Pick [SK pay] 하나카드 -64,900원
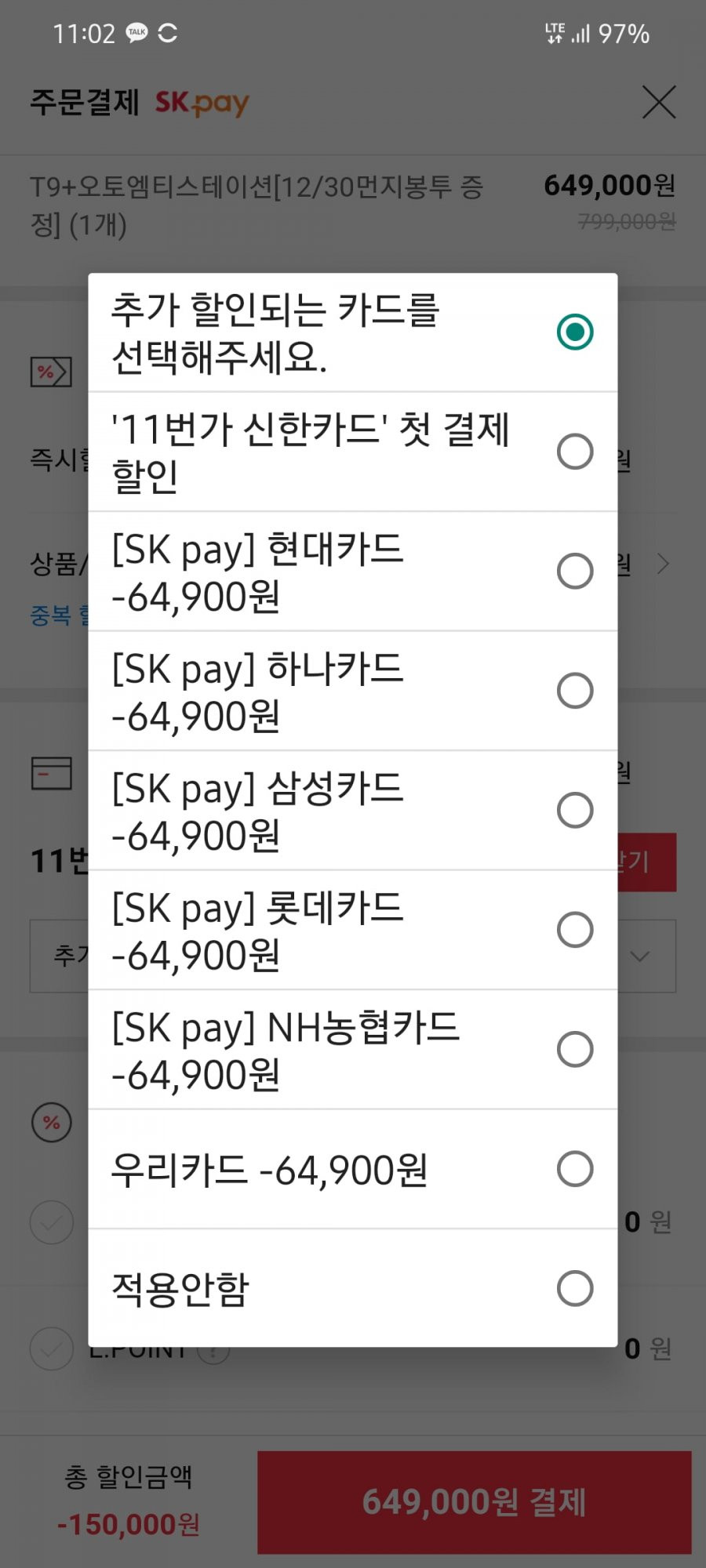 352,691
